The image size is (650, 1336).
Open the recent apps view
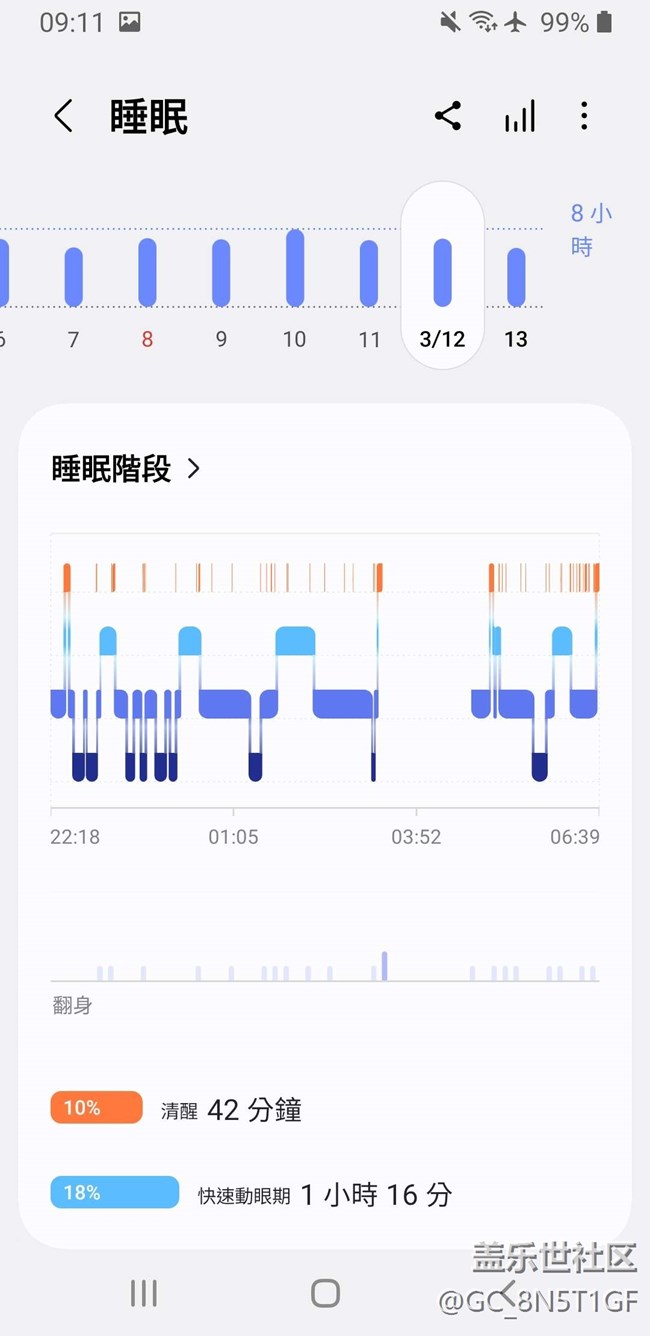[x=144, y=1293]
